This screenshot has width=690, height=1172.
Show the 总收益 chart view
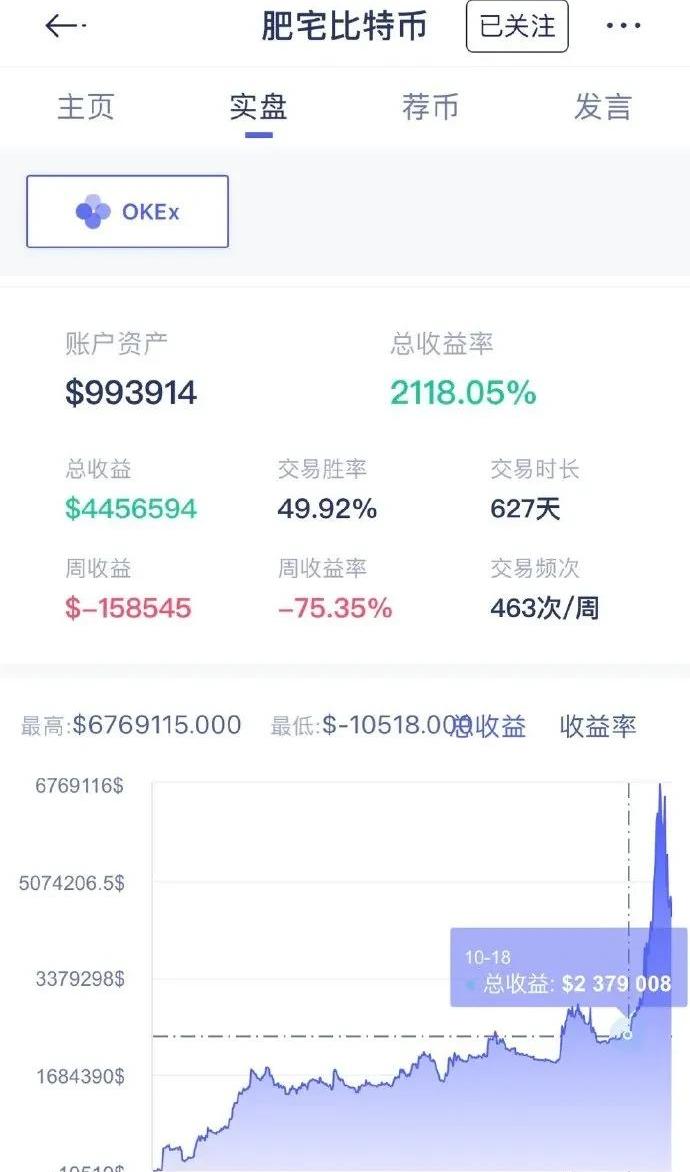coord(490,726)
